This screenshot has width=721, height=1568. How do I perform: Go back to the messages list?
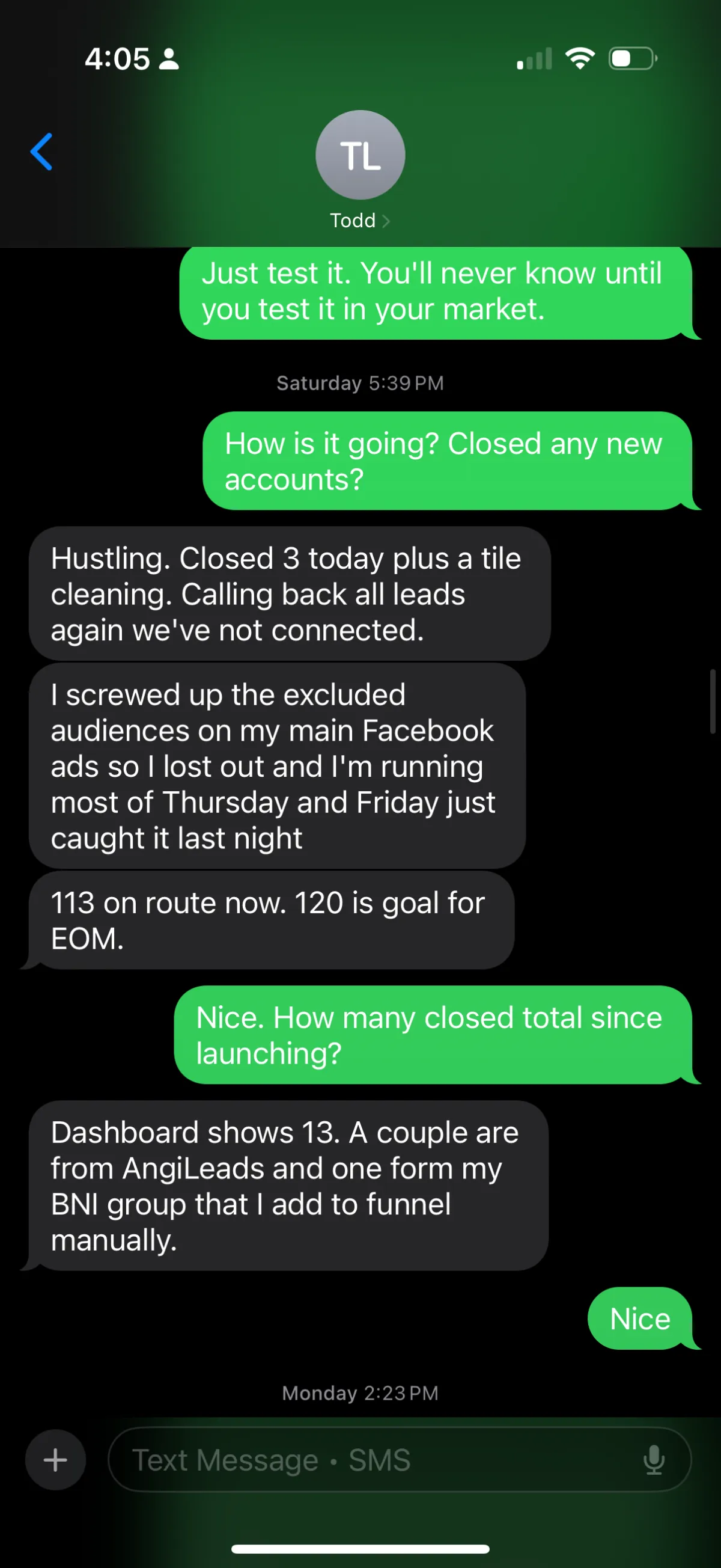(41, 152)
